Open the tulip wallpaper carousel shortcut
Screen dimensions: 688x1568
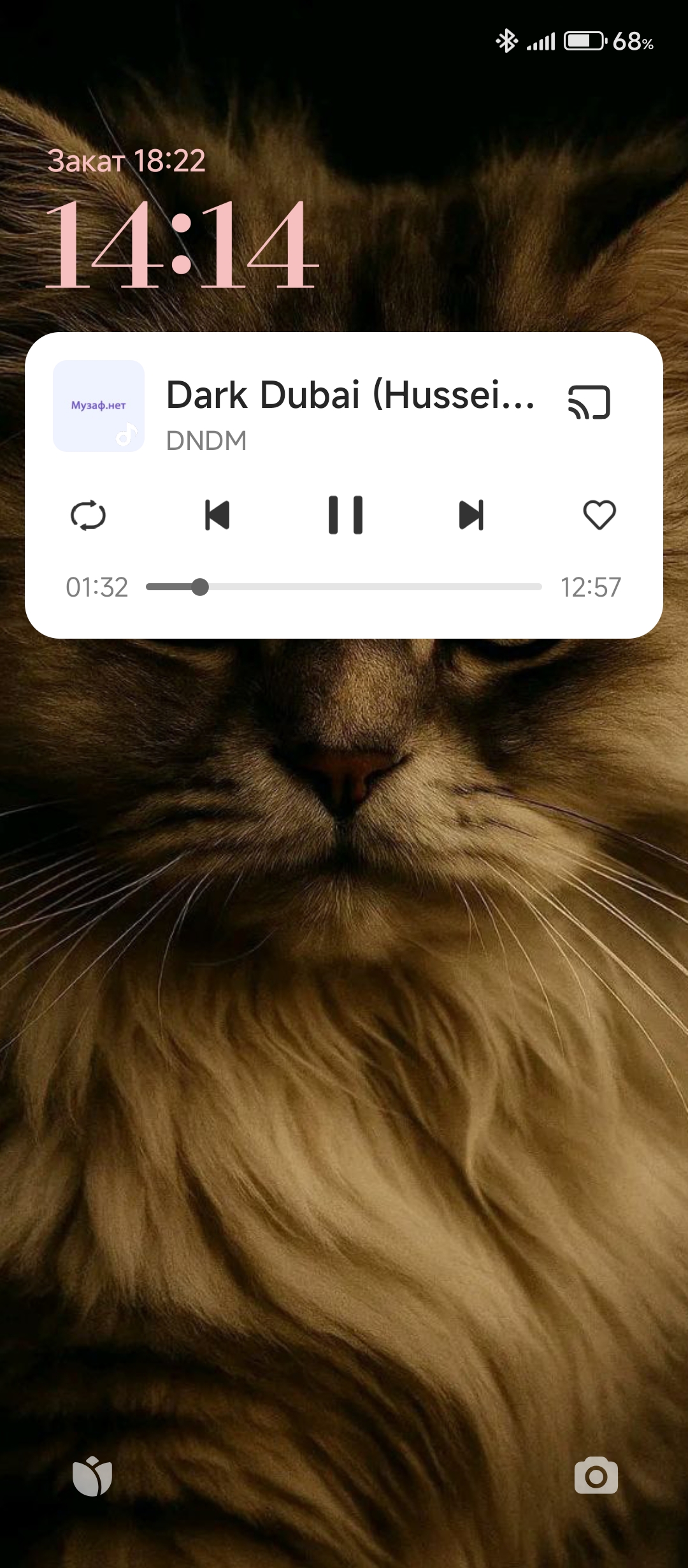[92, 1476]
